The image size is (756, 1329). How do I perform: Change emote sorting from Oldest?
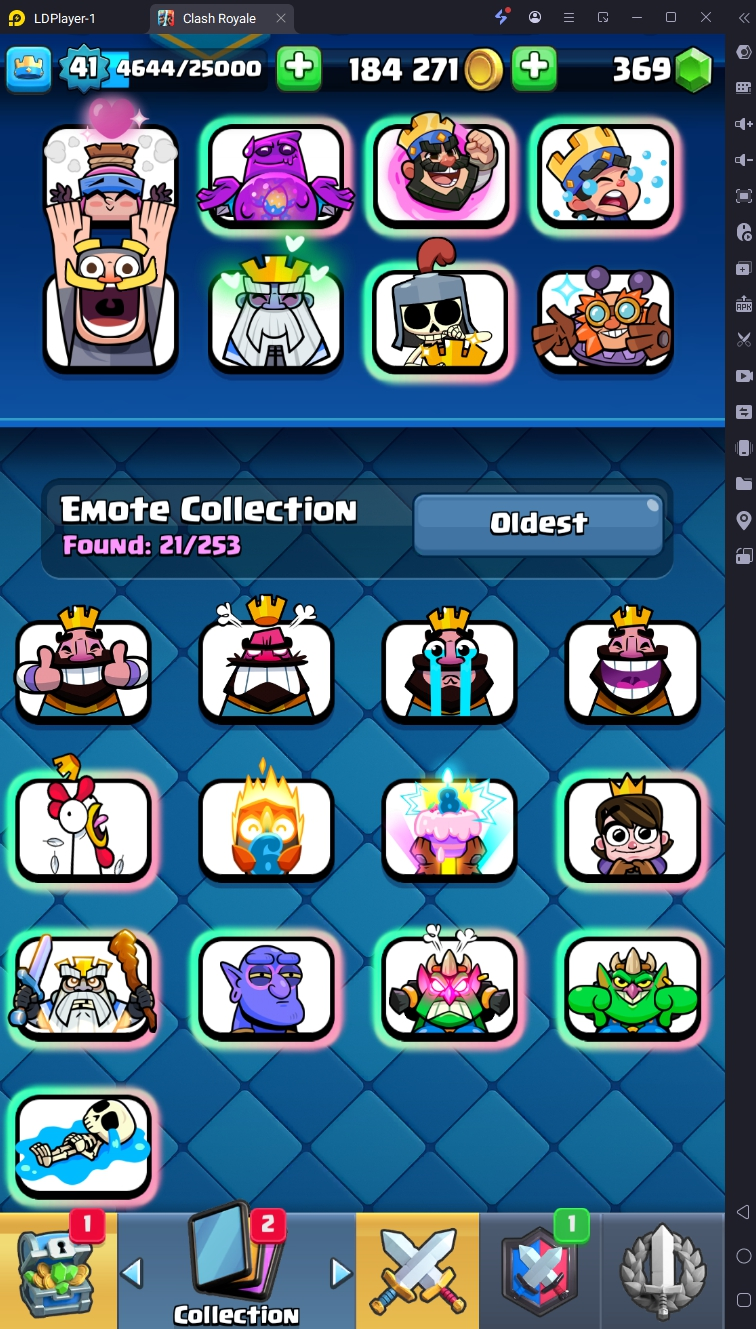[538, 523]
